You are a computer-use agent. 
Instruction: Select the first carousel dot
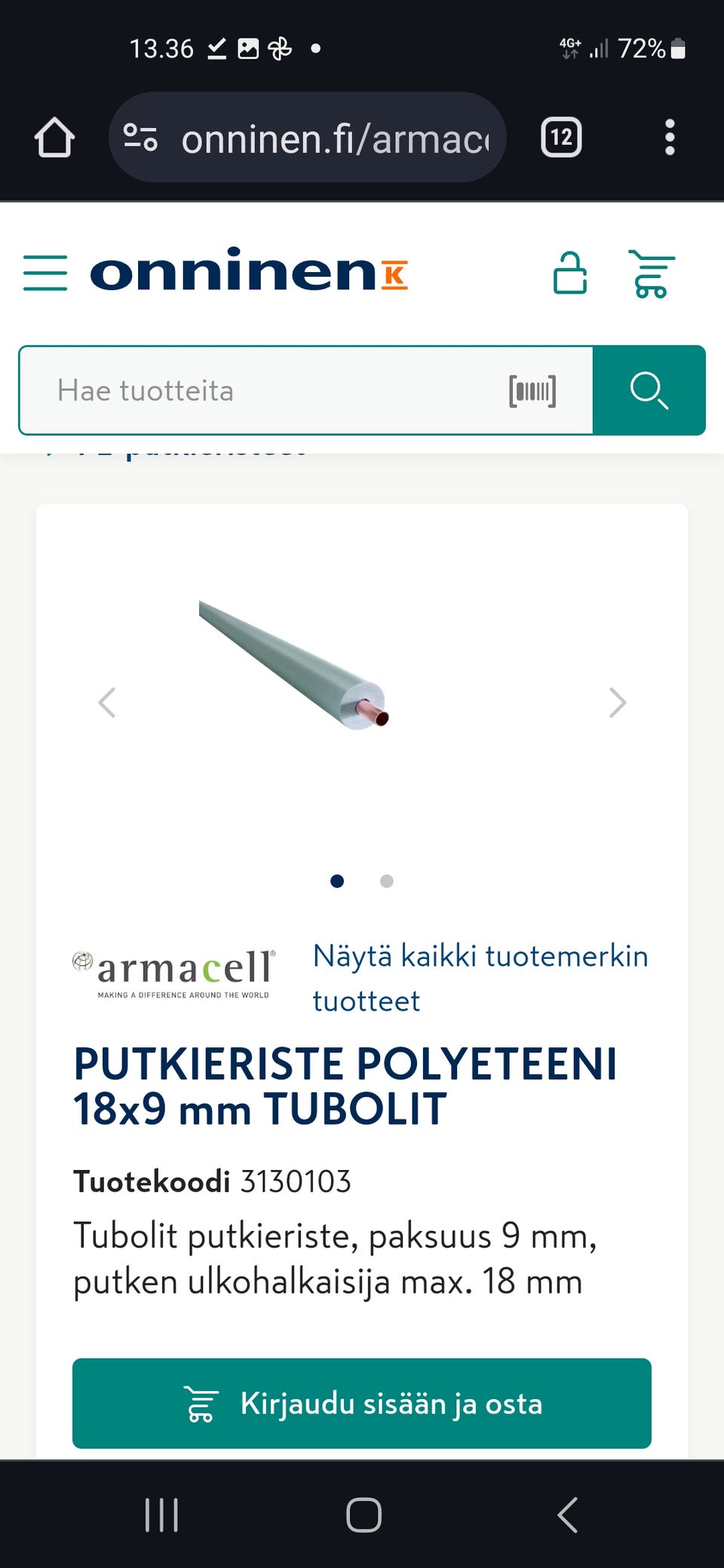coord(337,880)
